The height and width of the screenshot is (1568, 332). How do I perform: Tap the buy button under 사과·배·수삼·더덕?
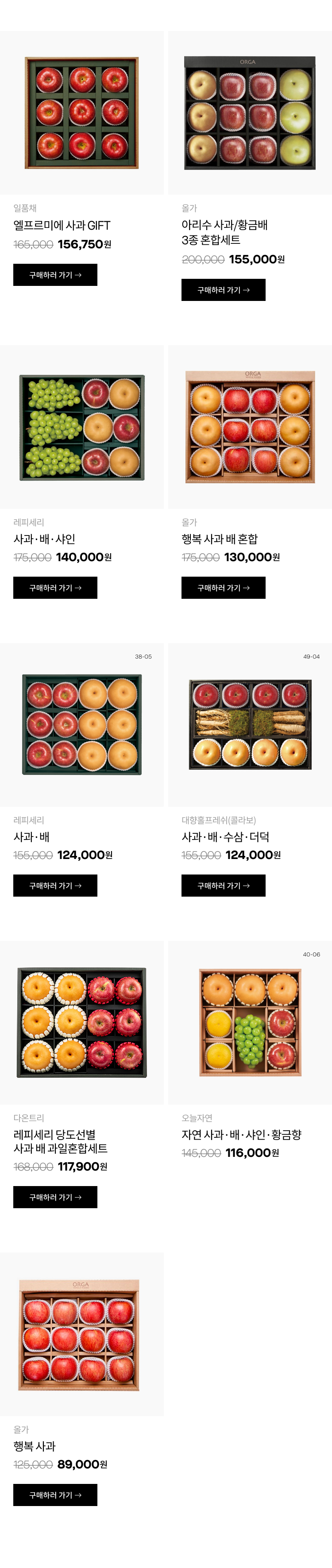click(x=223, y=885)
